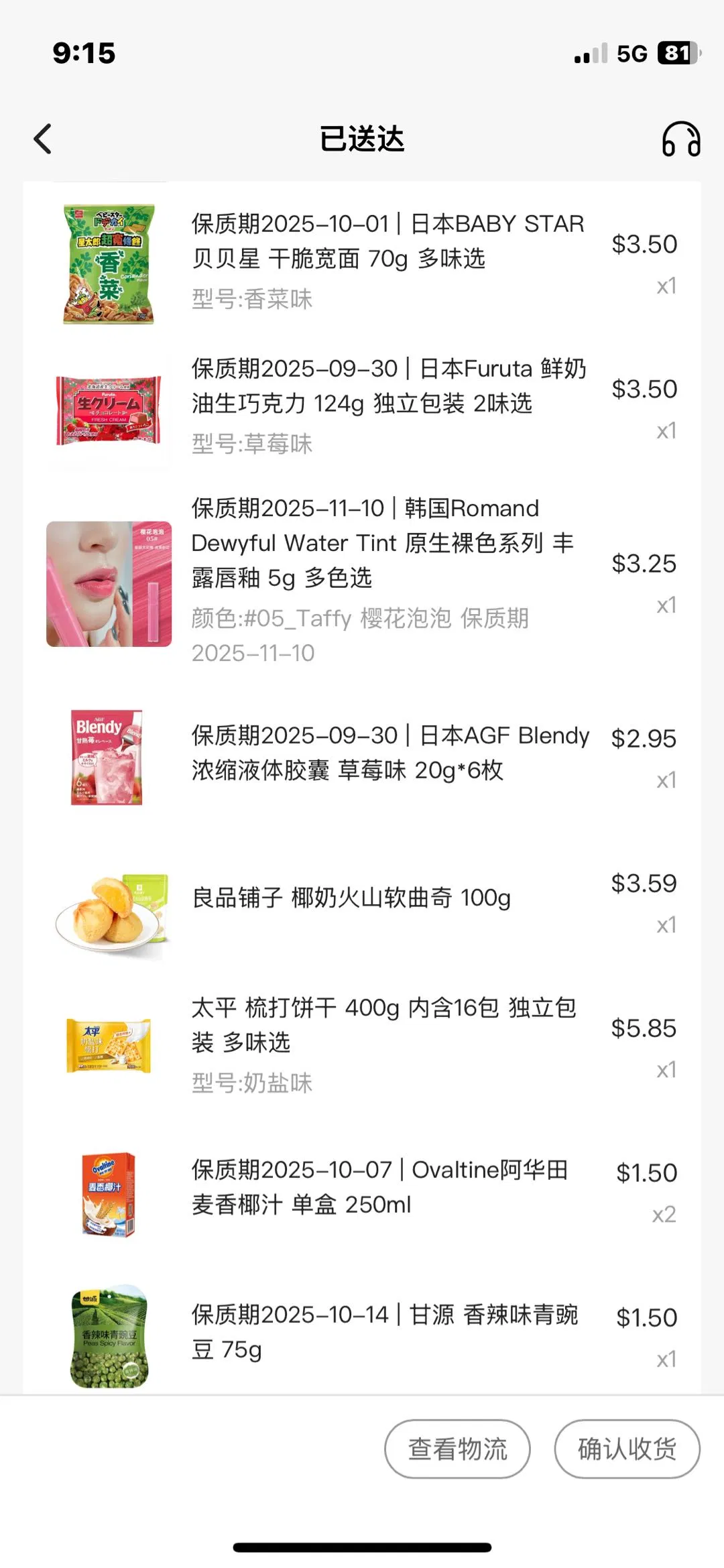Tap the 查看物流 button
This screenshot has width=724, height=1568.
pyautogui.click(x=457, y=1449)
